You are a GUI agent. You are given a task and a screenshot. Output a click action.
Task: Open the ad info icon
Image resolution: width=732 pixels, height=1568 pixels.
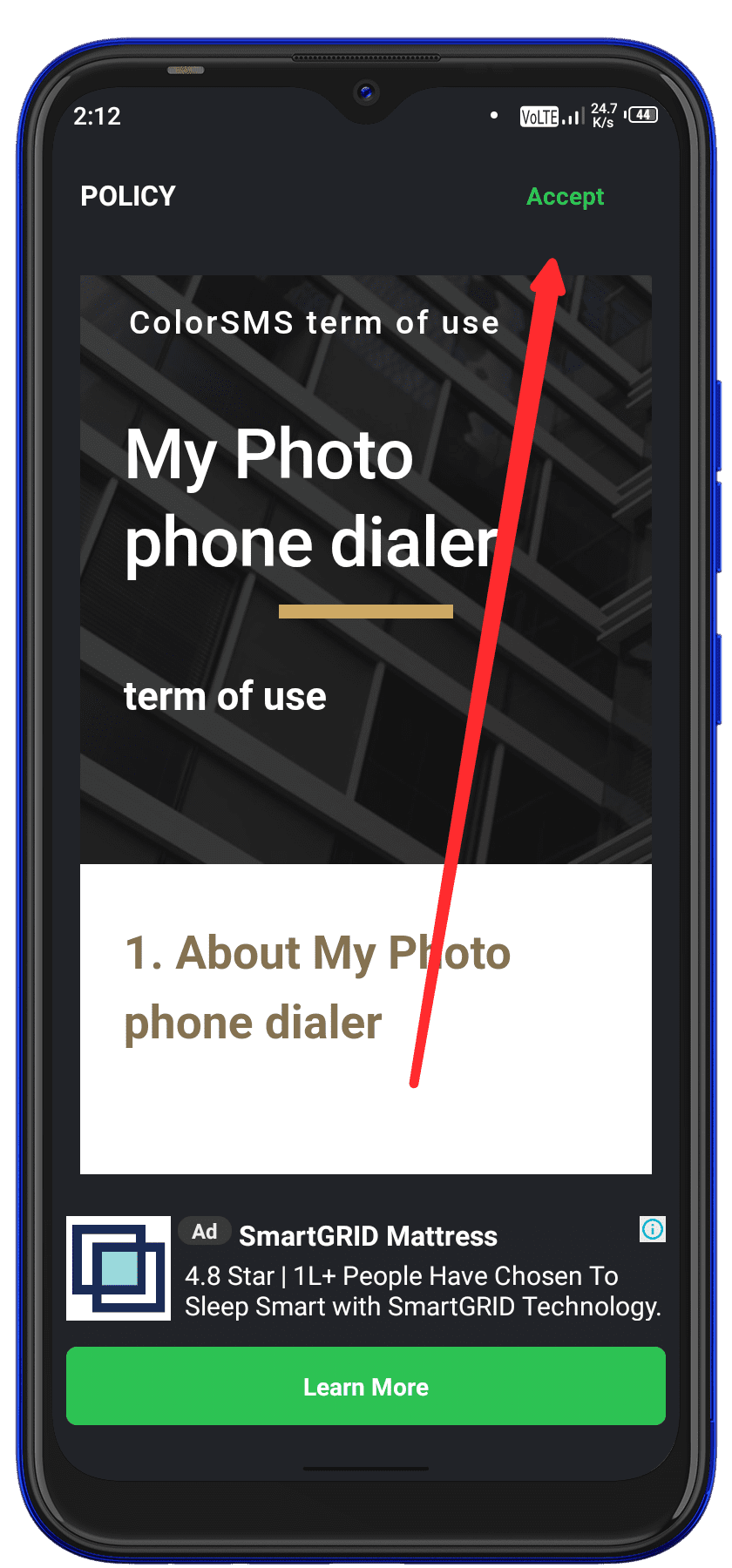pyautogui.click(x=652, y=1229)
